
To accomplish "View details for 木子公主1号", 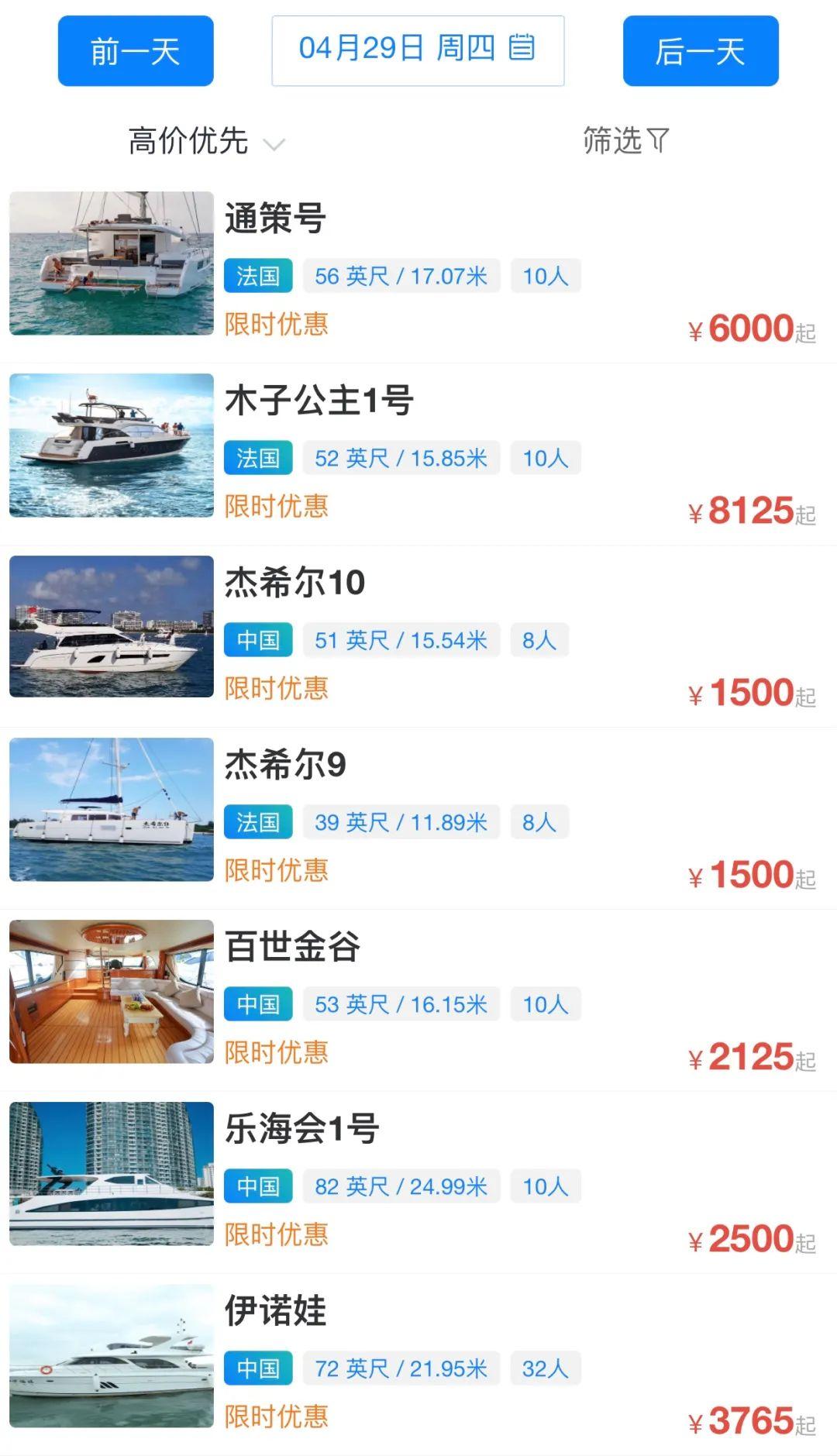I will (319, 401).
